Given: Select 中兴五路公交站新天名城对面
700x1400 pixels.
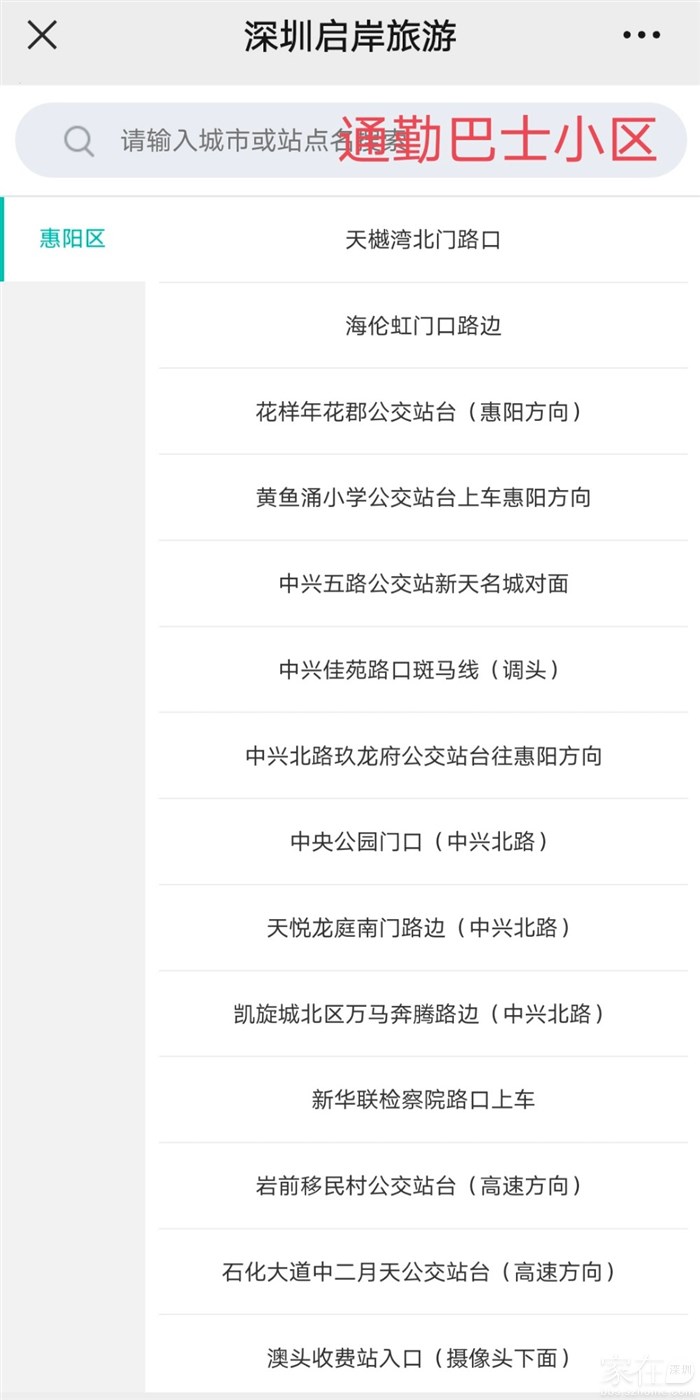Looking at the screenshot, I should [x=423, y=584].
